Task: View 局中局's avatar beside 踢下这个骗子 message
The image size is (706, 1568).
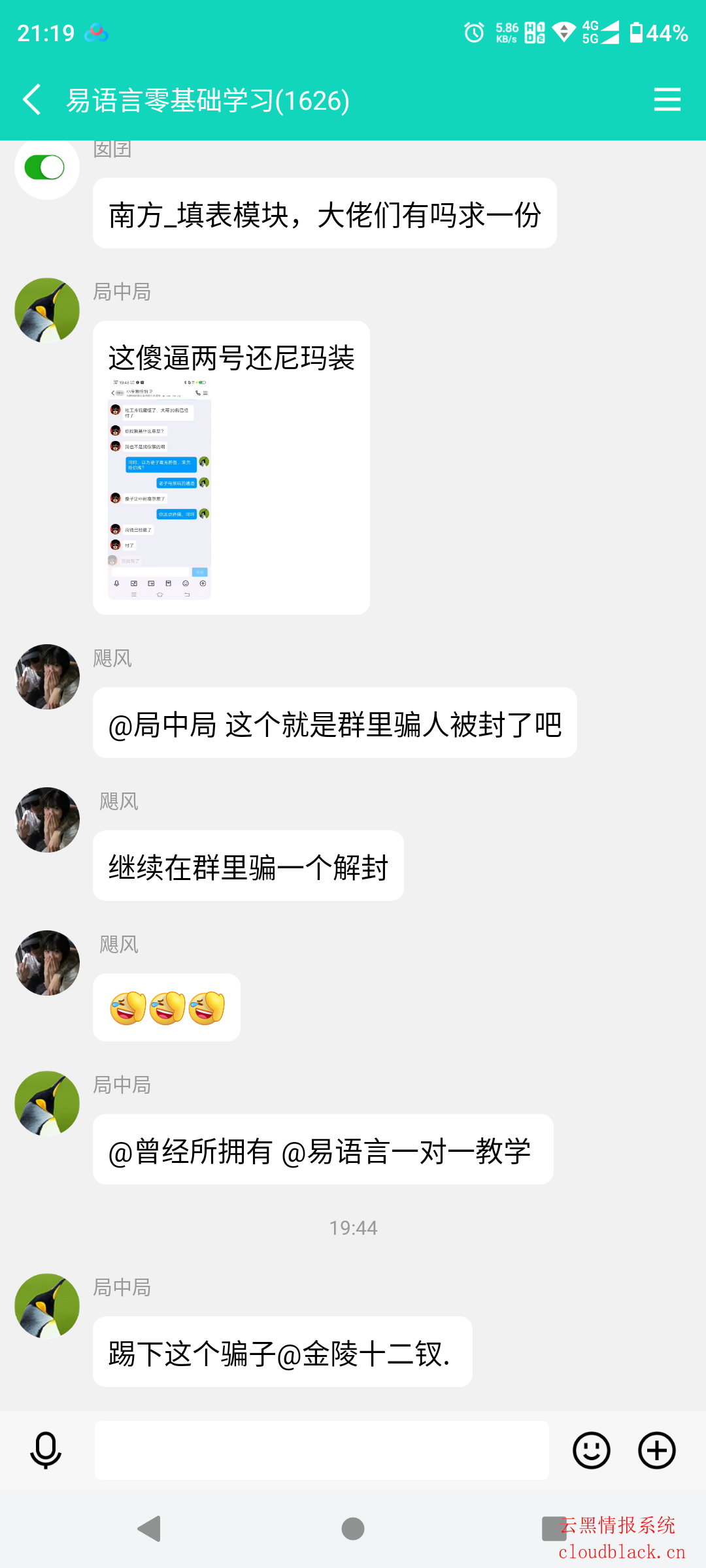Action: pos(47,1305)
